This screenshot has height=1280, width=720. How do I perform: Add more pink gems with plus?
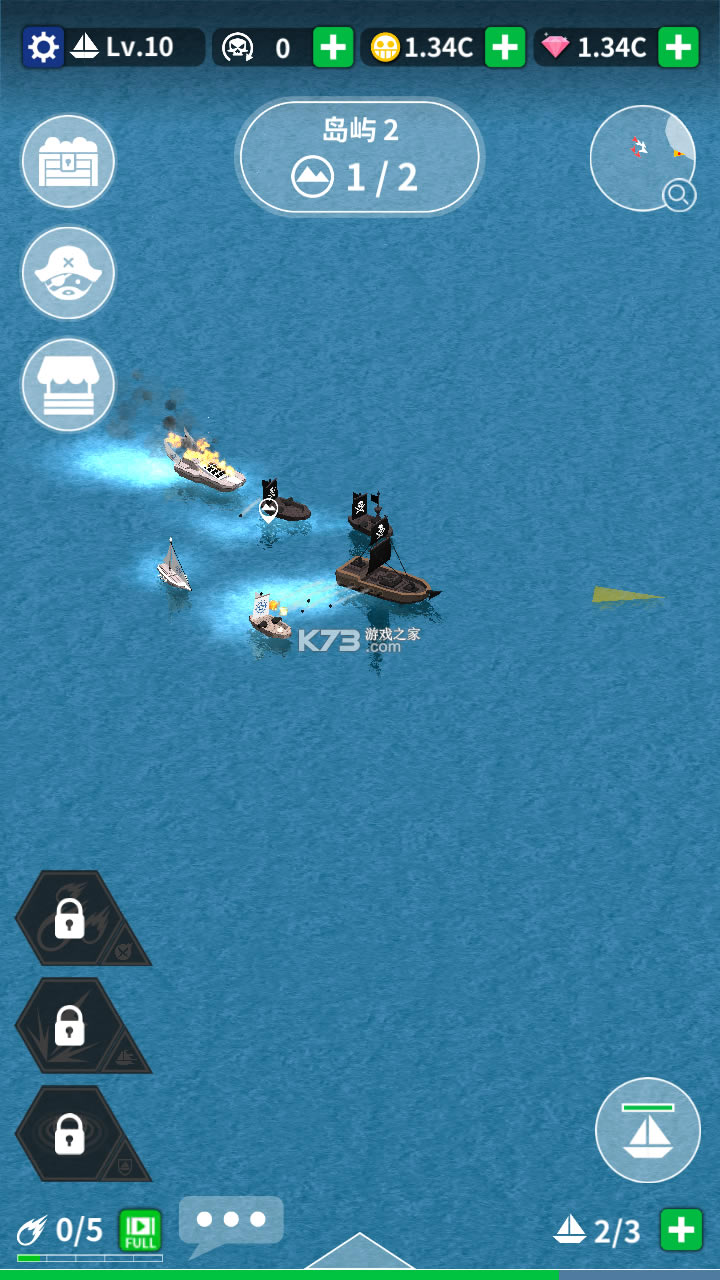pyautogui.click(x=679, y=47)
